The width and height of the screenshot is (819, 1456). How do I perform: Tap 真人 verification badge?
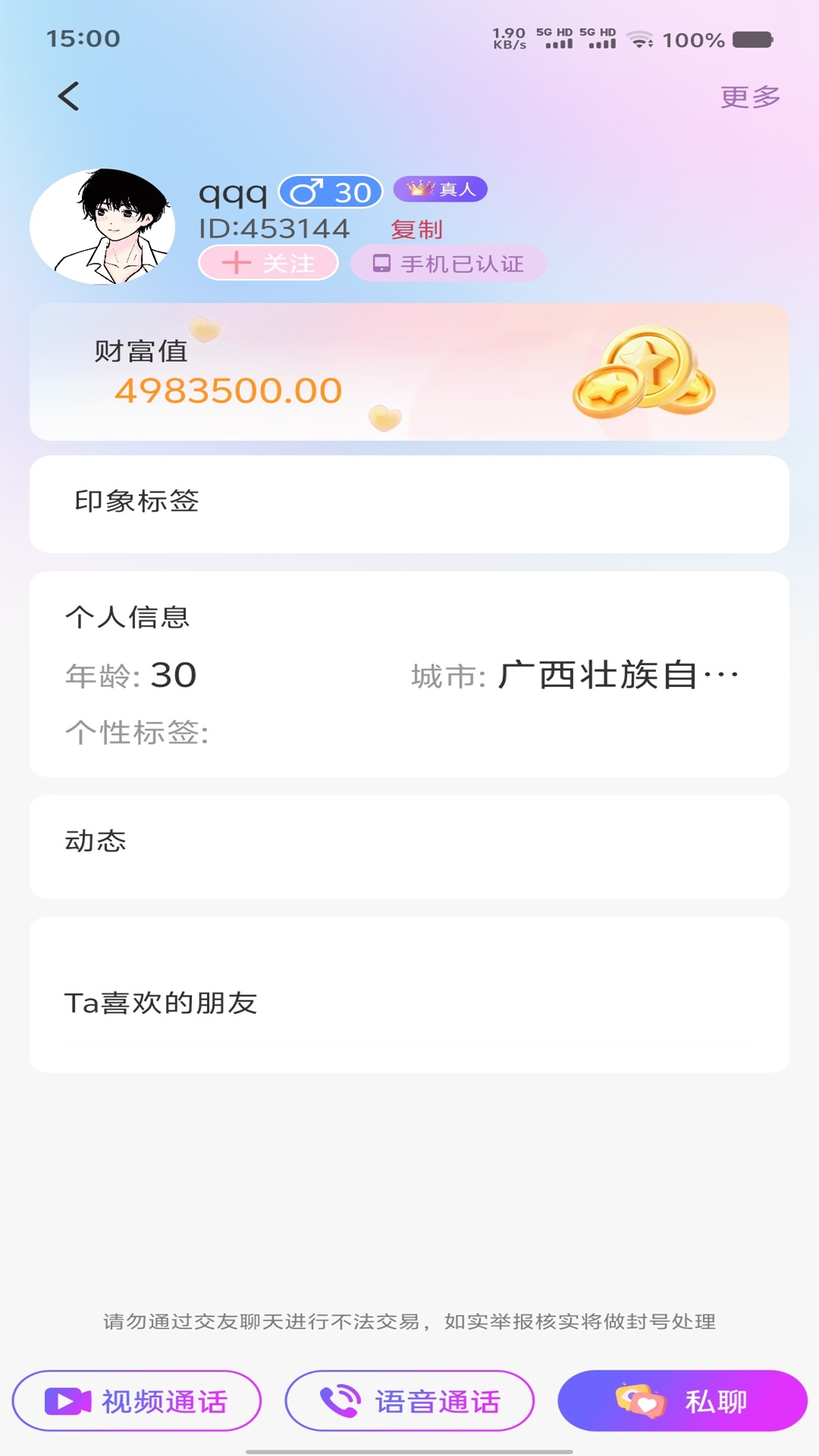coord(442,190)
